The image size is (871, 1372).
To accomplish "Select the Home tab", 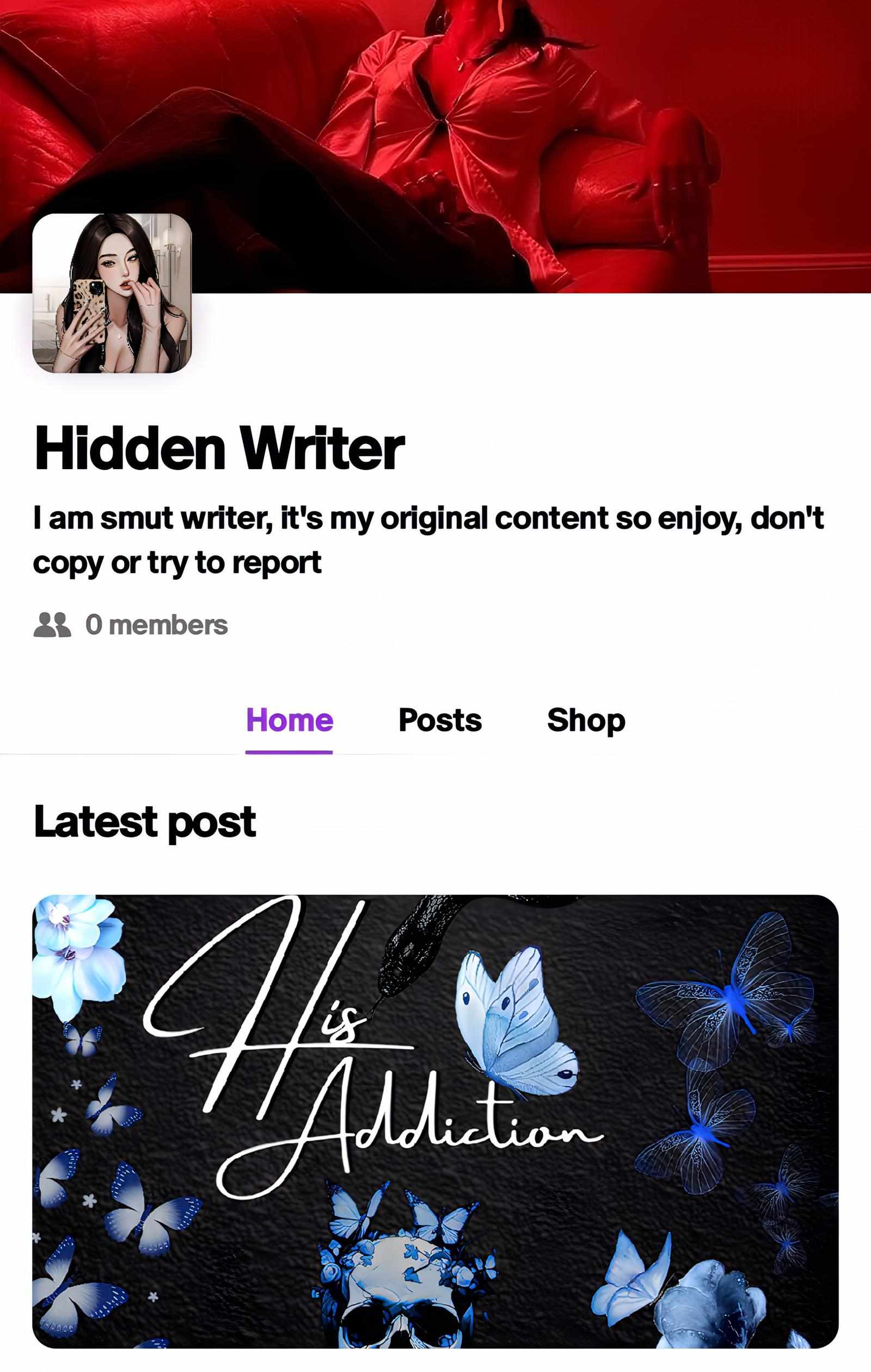I will 289,719.
